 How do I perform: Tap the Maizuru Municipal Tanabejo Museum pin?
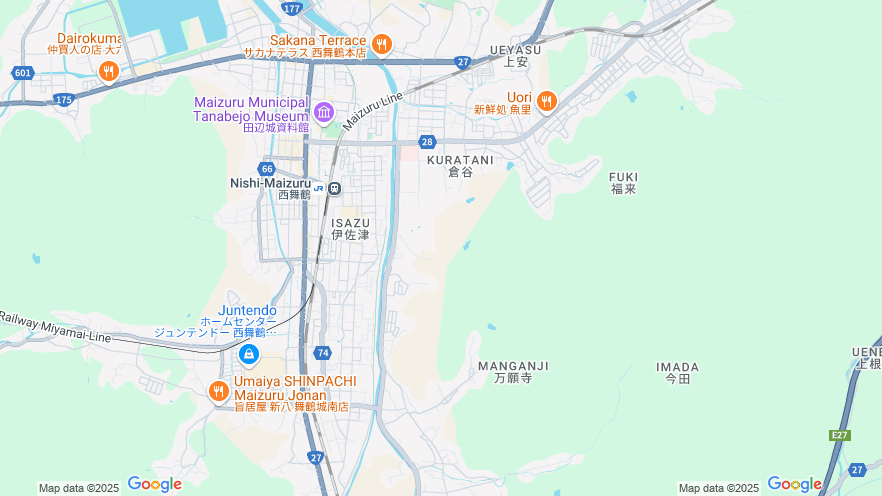323,112
